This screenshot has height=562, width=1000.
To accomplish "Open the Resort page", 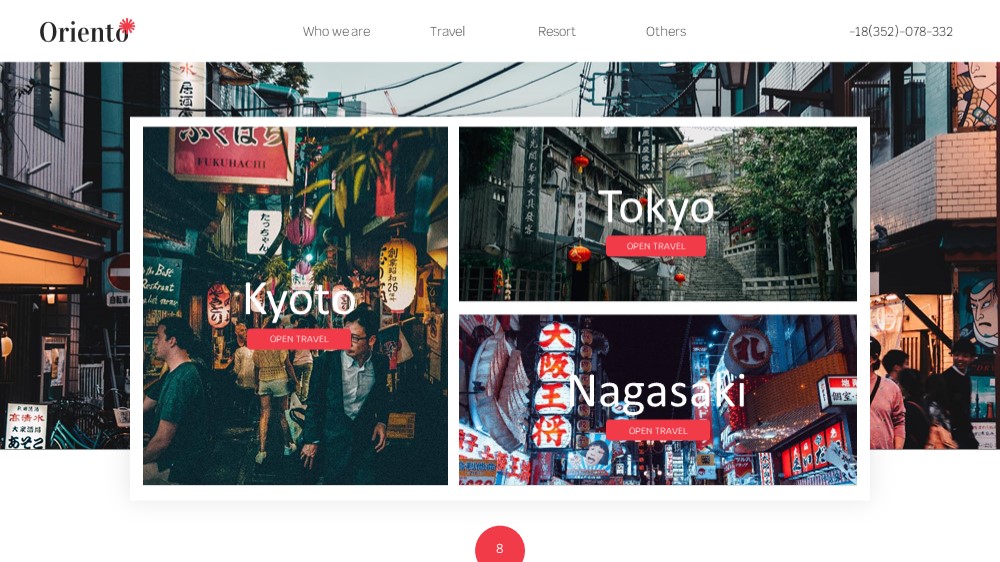I will 556,32.
